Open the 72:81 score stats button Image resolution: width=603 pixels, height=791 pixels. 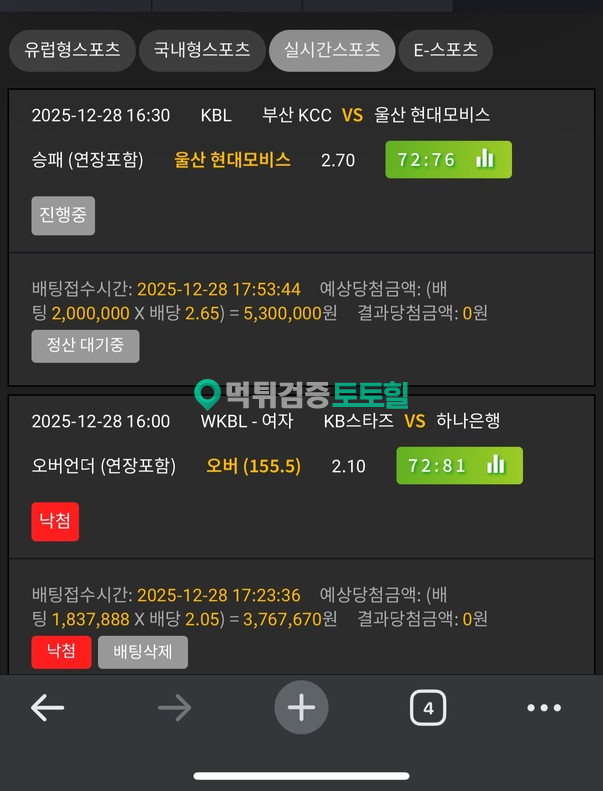click(x=458, y=466)
